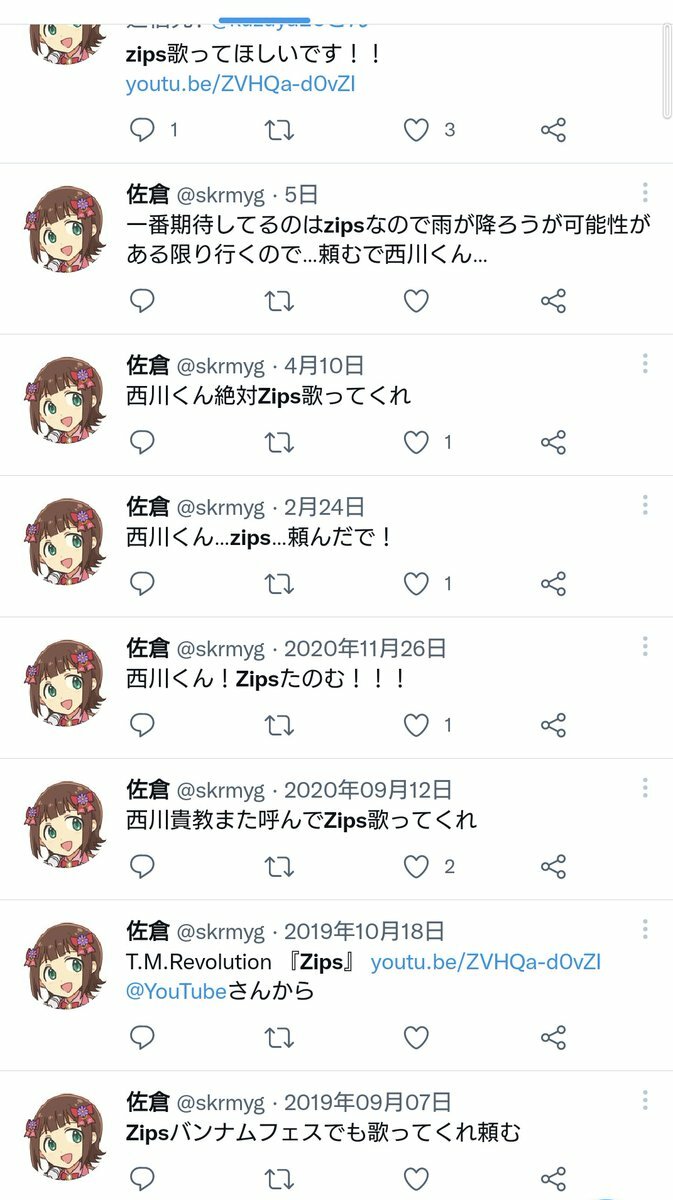Open the @YouTube mention link
This screenshot has height=1200, width=673.
coord(176,991)
